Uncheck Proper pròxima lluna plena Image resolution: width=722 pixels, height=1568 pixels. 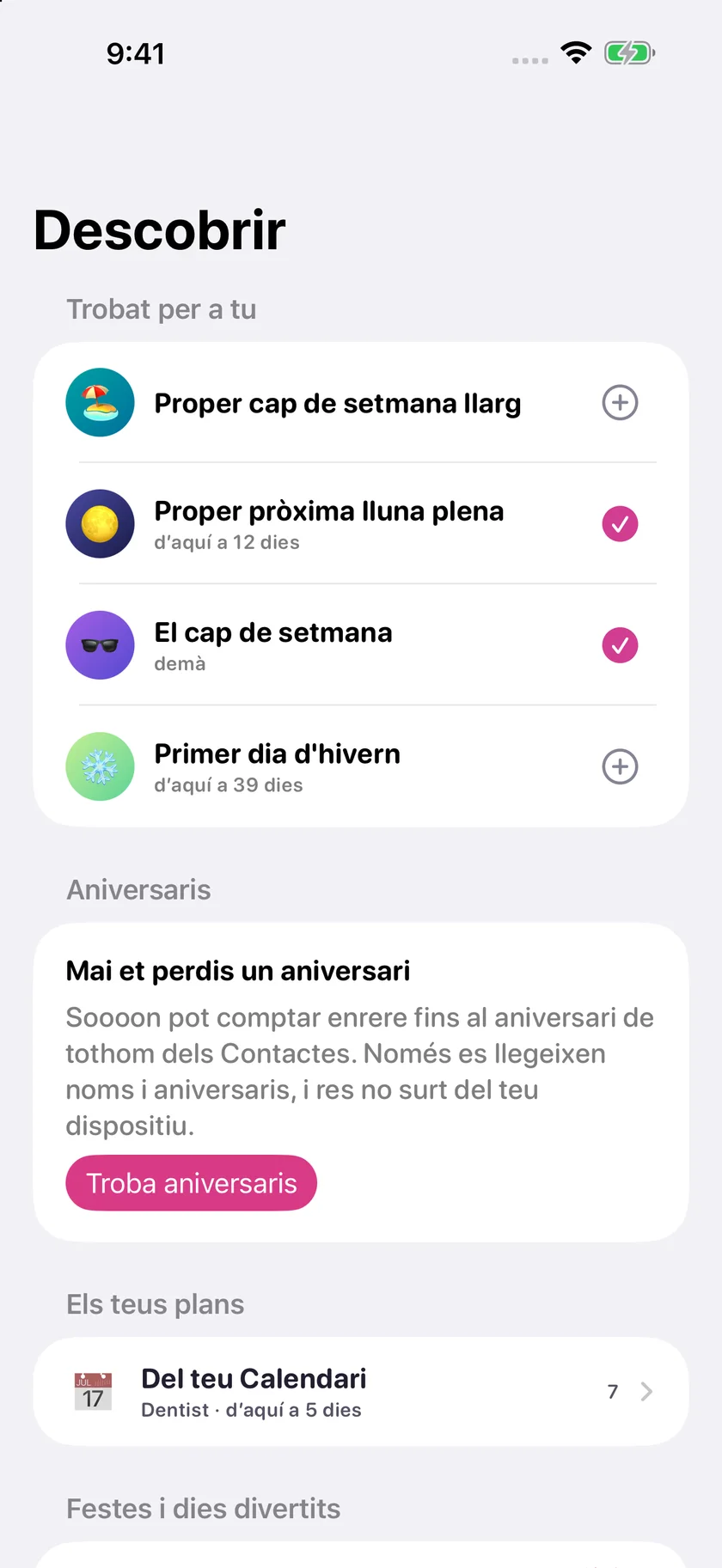tap(620, 523)
